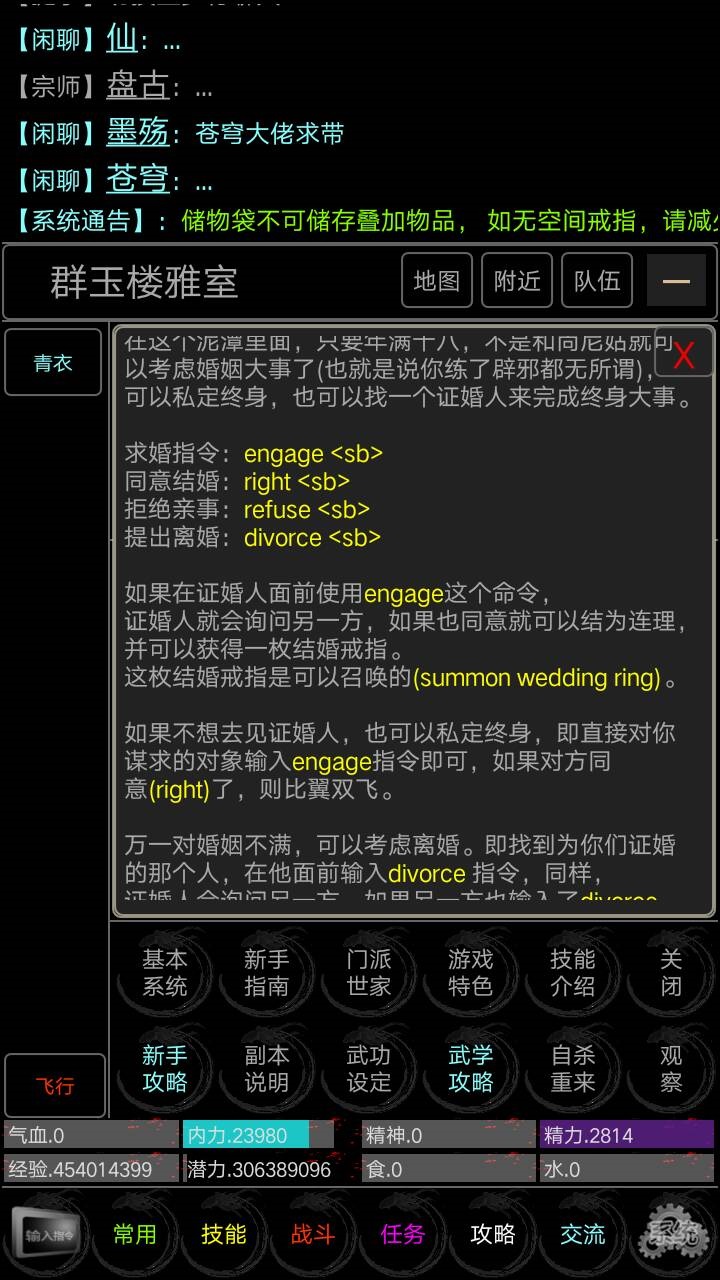Open 游戏特色 game features

[x=471, y=972]
